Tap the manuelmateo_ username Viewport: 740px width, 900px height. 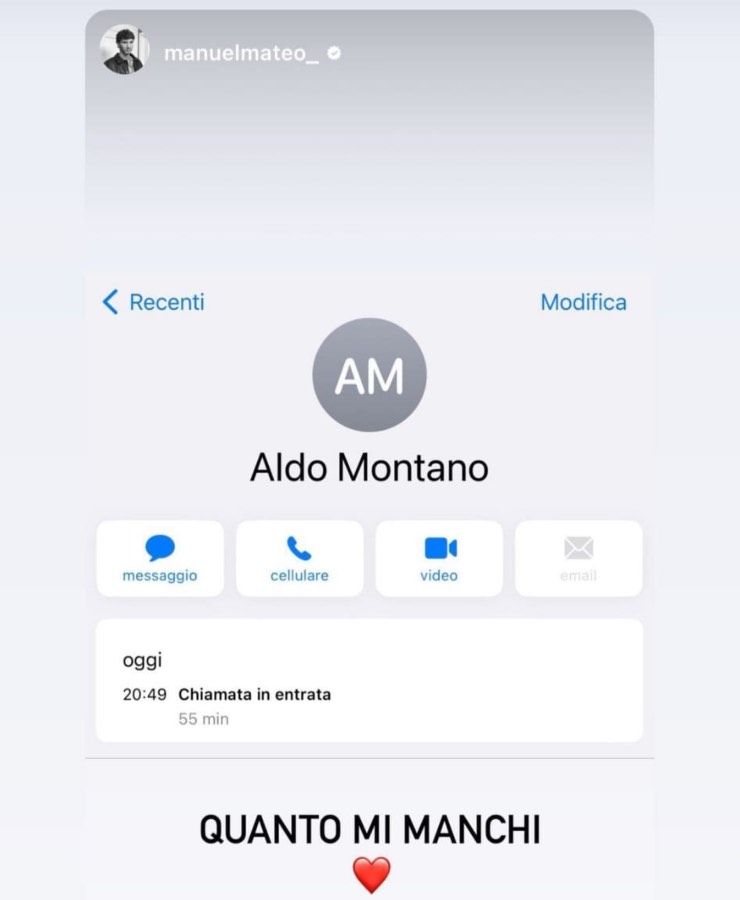pos(241,53)
